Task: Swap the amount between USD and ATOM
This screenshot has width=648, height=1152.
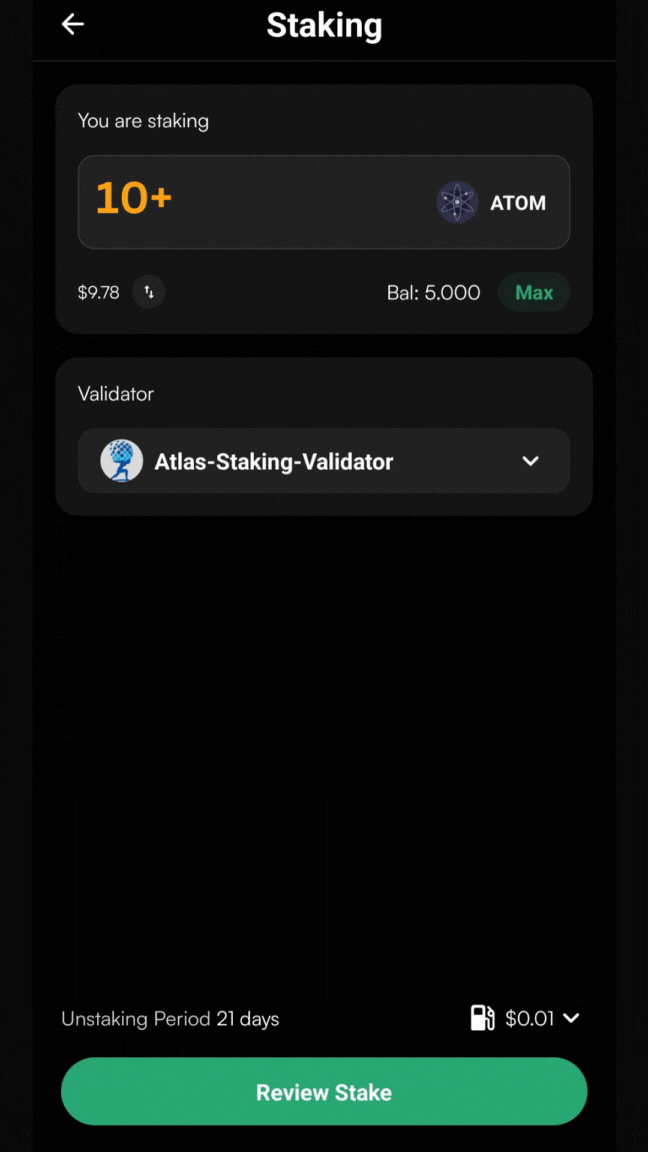Action: pos(149,292)
